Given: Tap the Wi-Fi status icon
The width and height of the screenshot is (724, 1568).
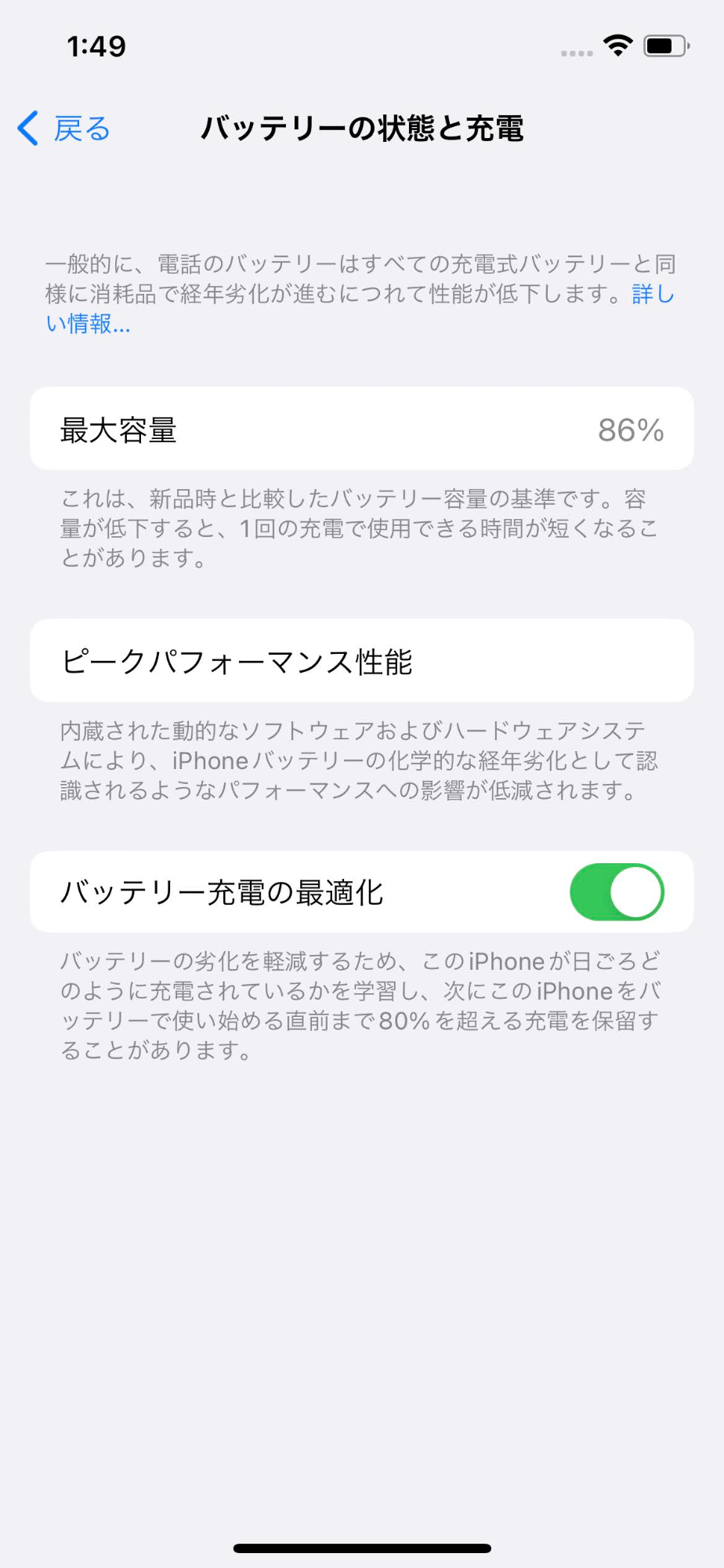Looking at the screenshot, I should [x=618, y=47].
